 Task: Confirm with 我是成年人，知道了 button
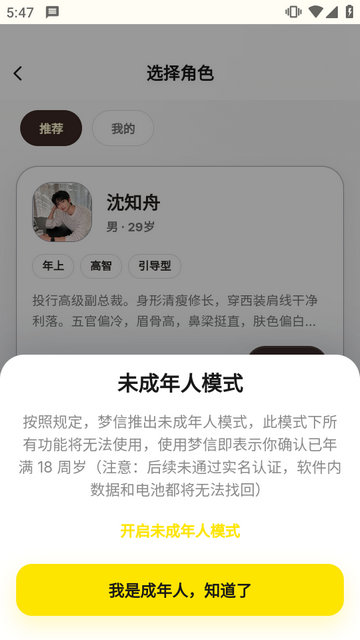point(180,590)
